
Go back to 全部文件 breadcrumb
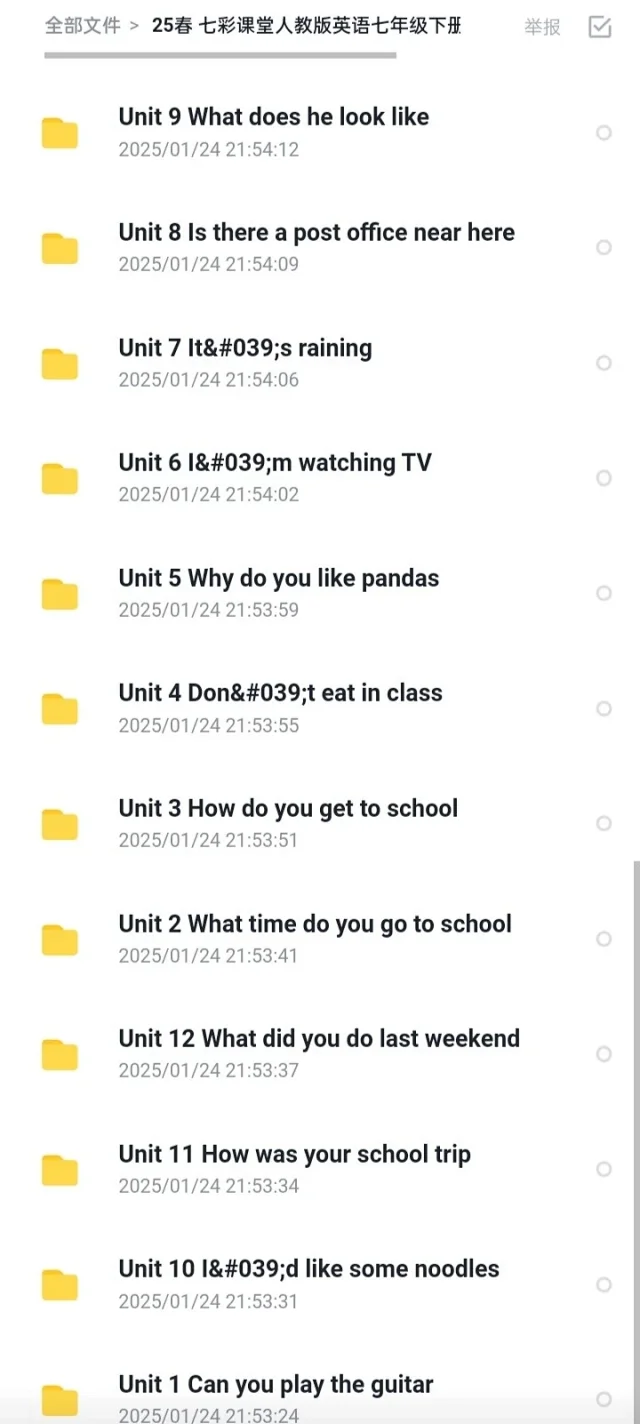pyautogui.click(x=83, y=26)
